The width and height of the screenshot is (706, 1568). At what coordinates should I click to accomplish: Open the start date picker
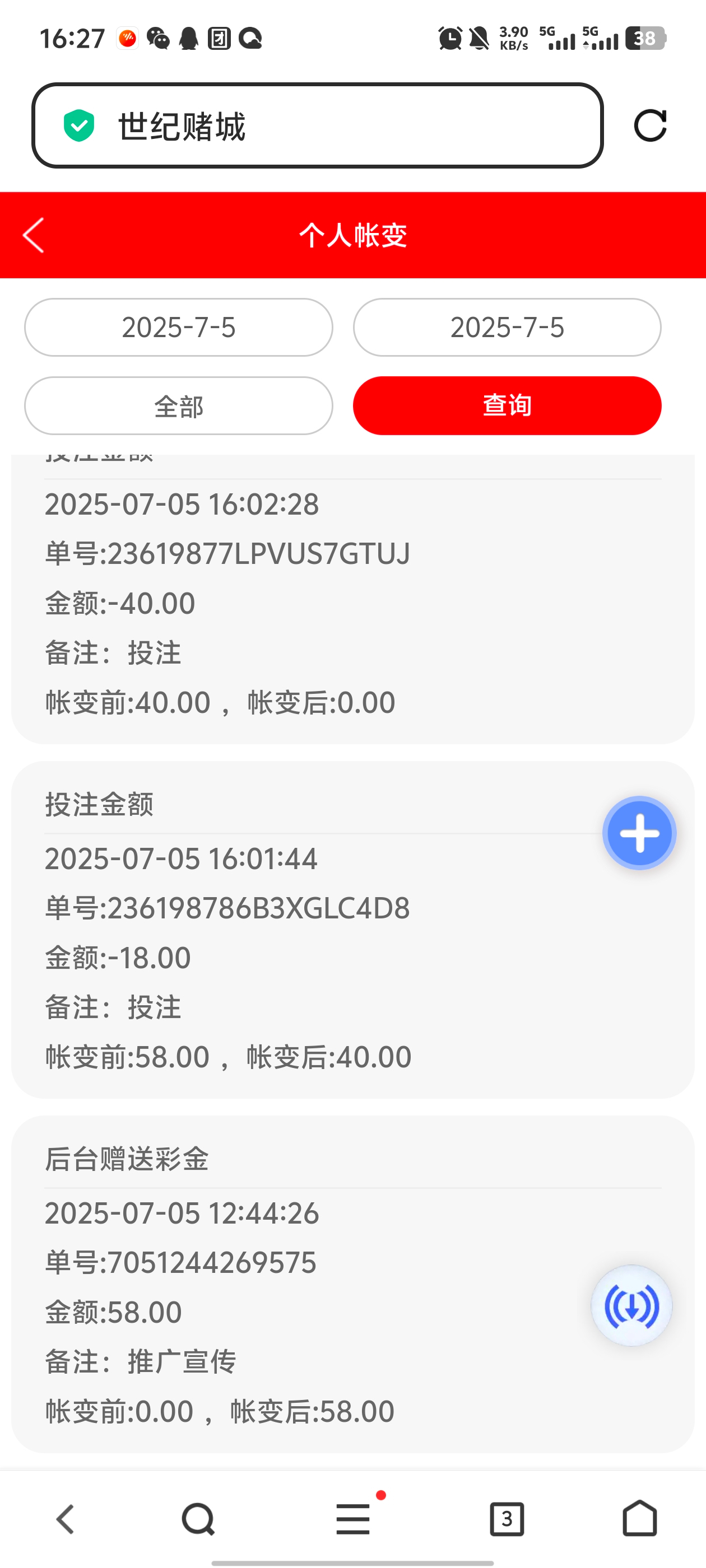179,328
